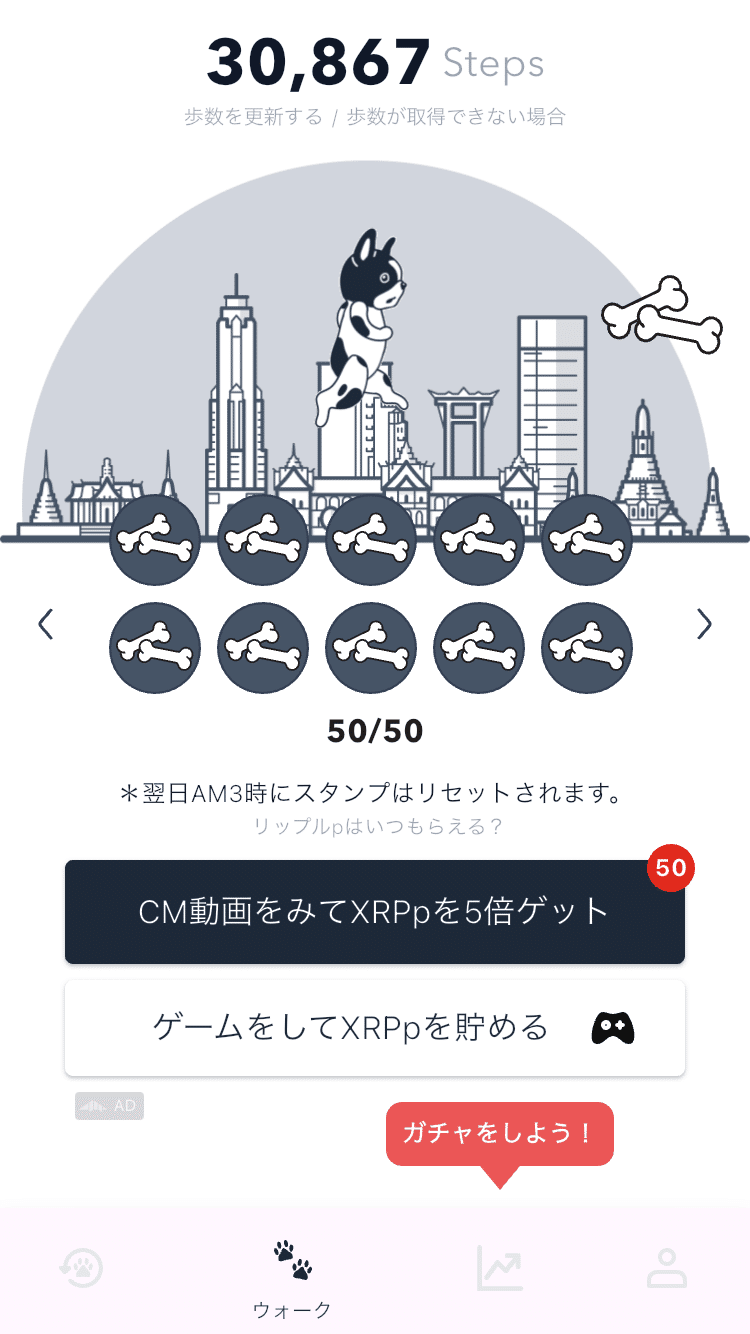The height and width of the screenshot is (1334, 750).
Task: Tap the center bone stamp in the bottom row
Action: [371, 648]
